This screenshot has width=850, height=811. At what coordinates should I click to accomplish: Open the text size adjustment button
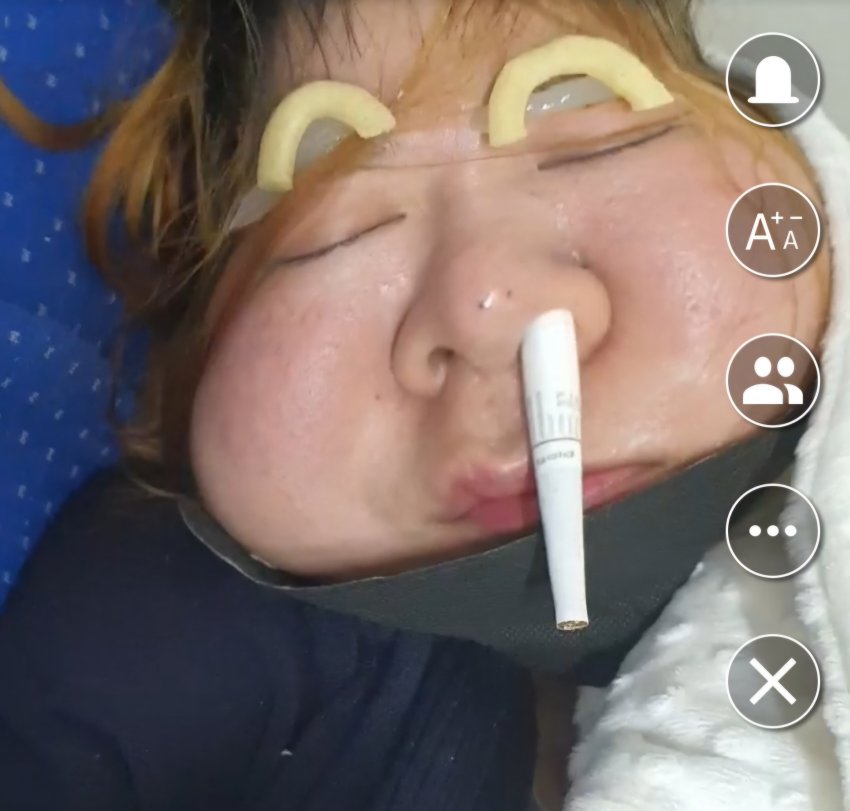click(x=773, y=231)
